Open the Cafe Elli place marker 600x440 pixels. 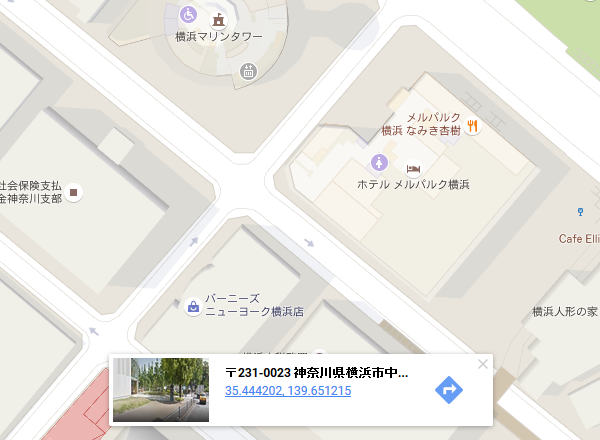[x=580, y=211]
